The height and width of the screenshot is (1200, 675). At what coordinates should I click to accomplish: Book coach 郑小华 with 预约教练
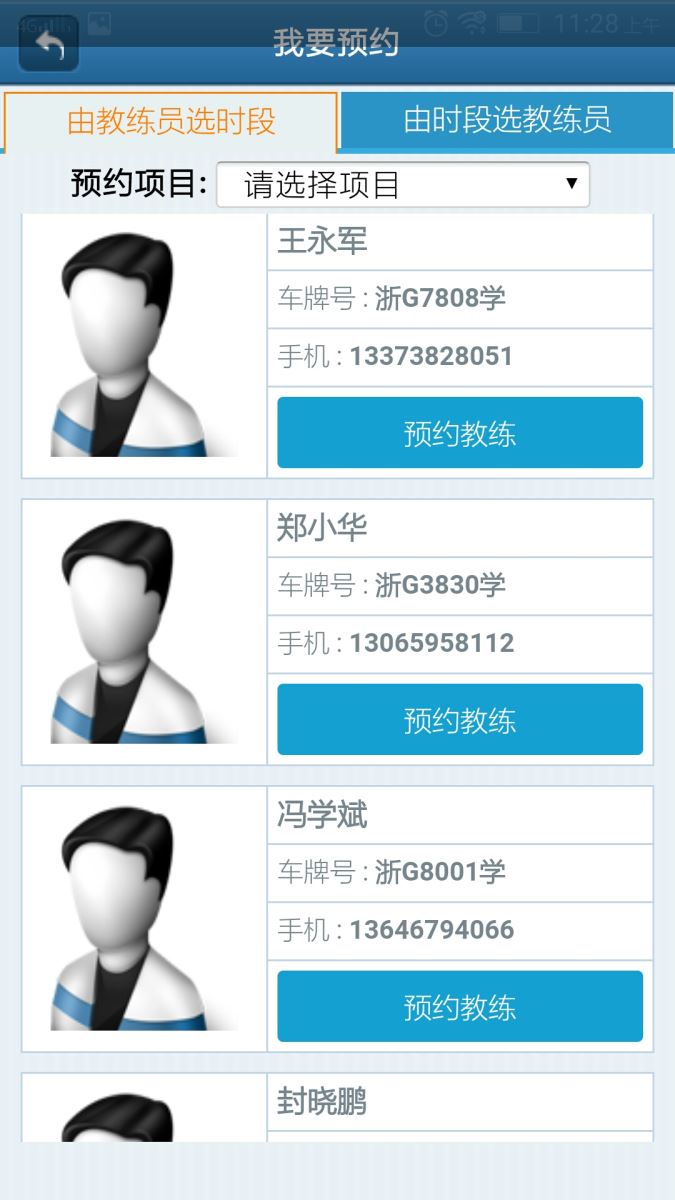pos(459,720)
